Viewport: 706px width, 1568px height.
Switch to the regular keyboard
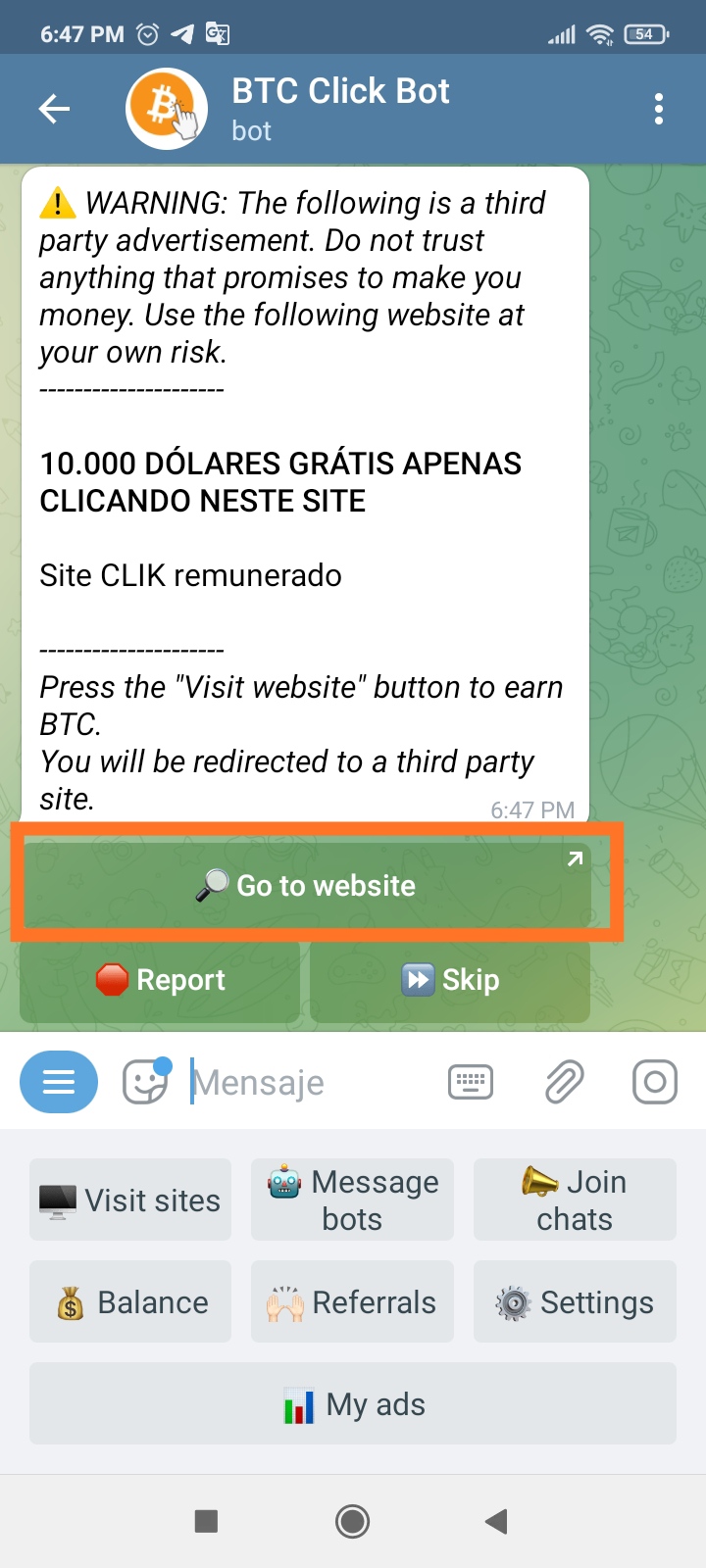click(471, 1082)
